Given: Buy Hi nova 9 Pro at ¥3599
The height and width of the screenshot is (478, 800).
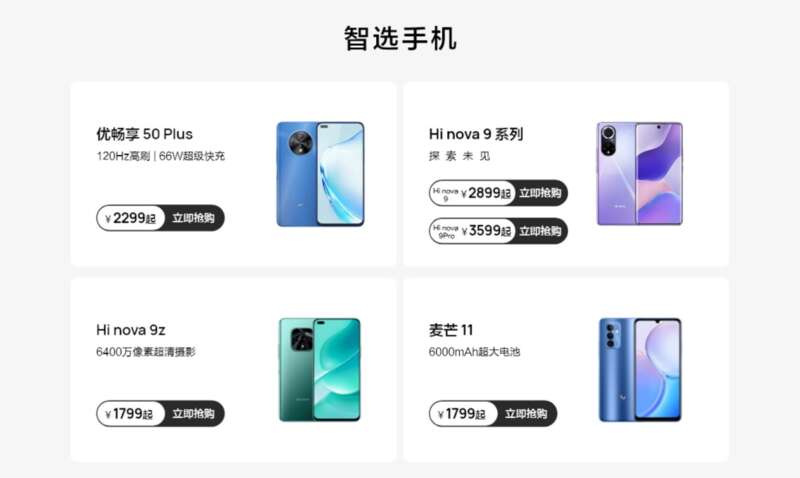Looking at the screenshot, I should [541, 231].
